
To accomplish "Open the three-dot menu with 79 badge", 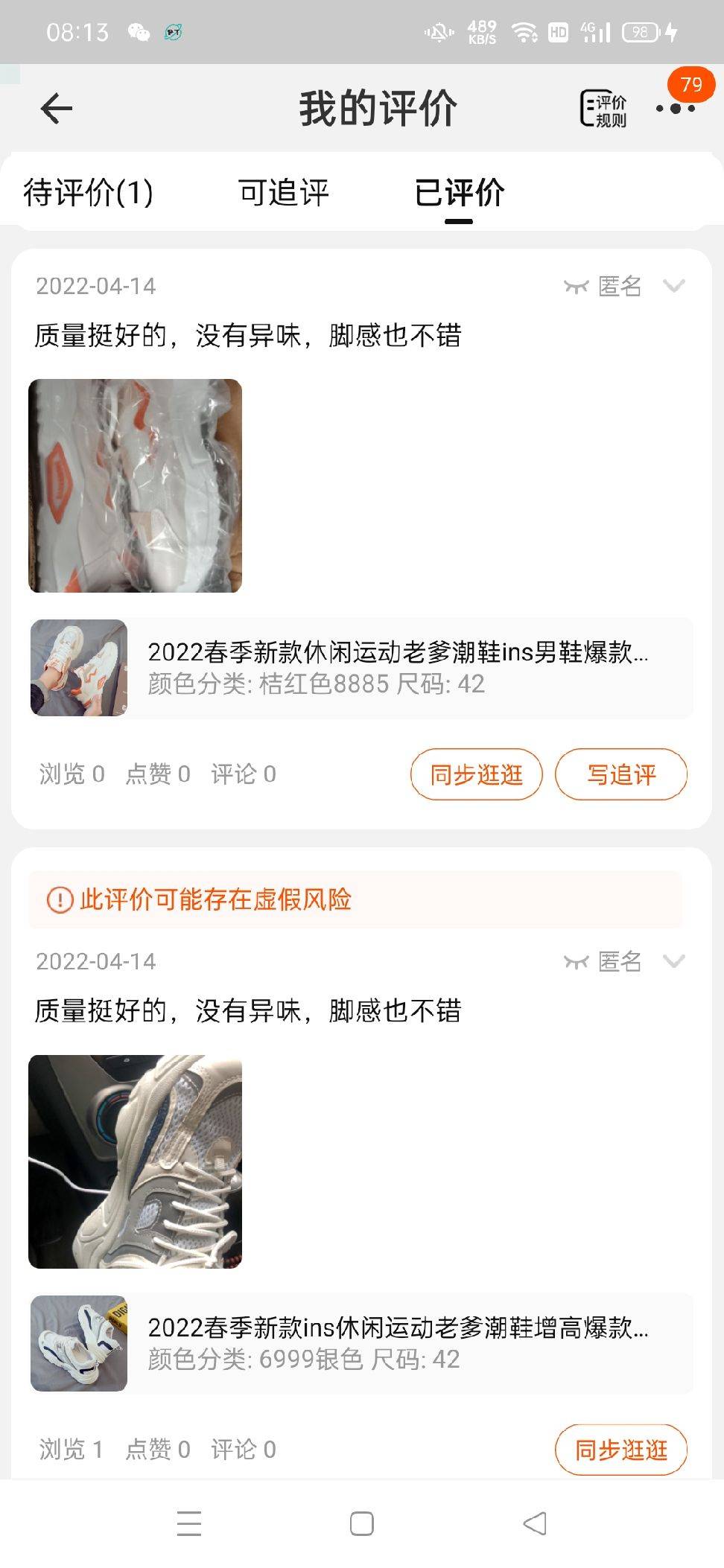I will click(676, 109).
